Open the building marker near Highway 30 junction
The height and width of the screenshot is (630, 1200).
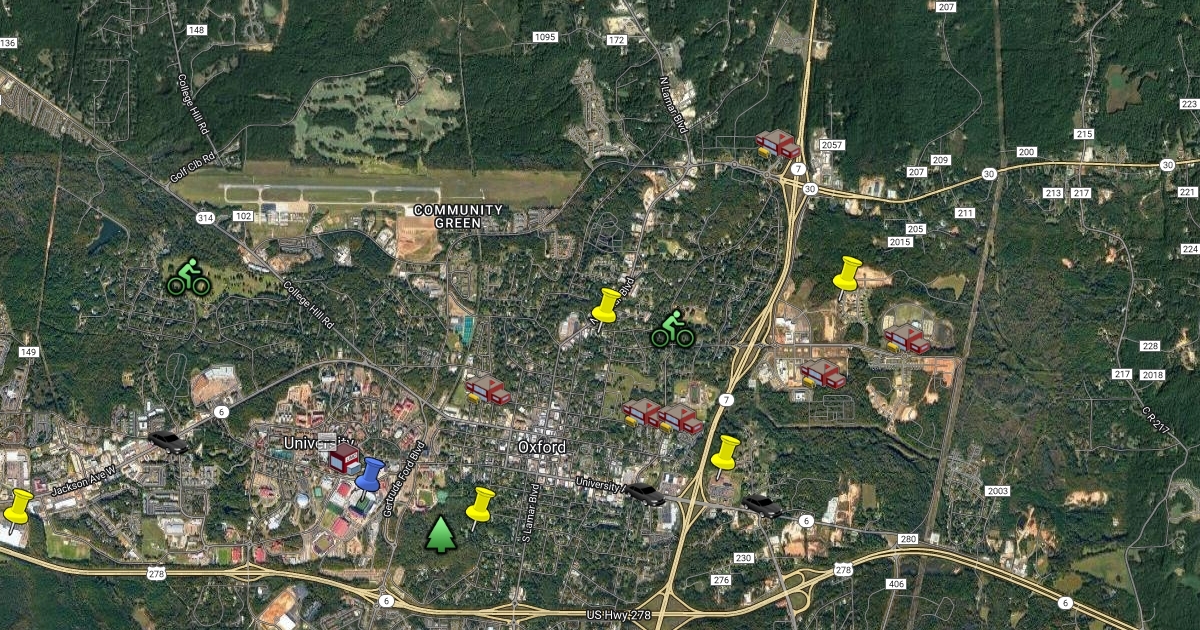click(x=777, y=144)
